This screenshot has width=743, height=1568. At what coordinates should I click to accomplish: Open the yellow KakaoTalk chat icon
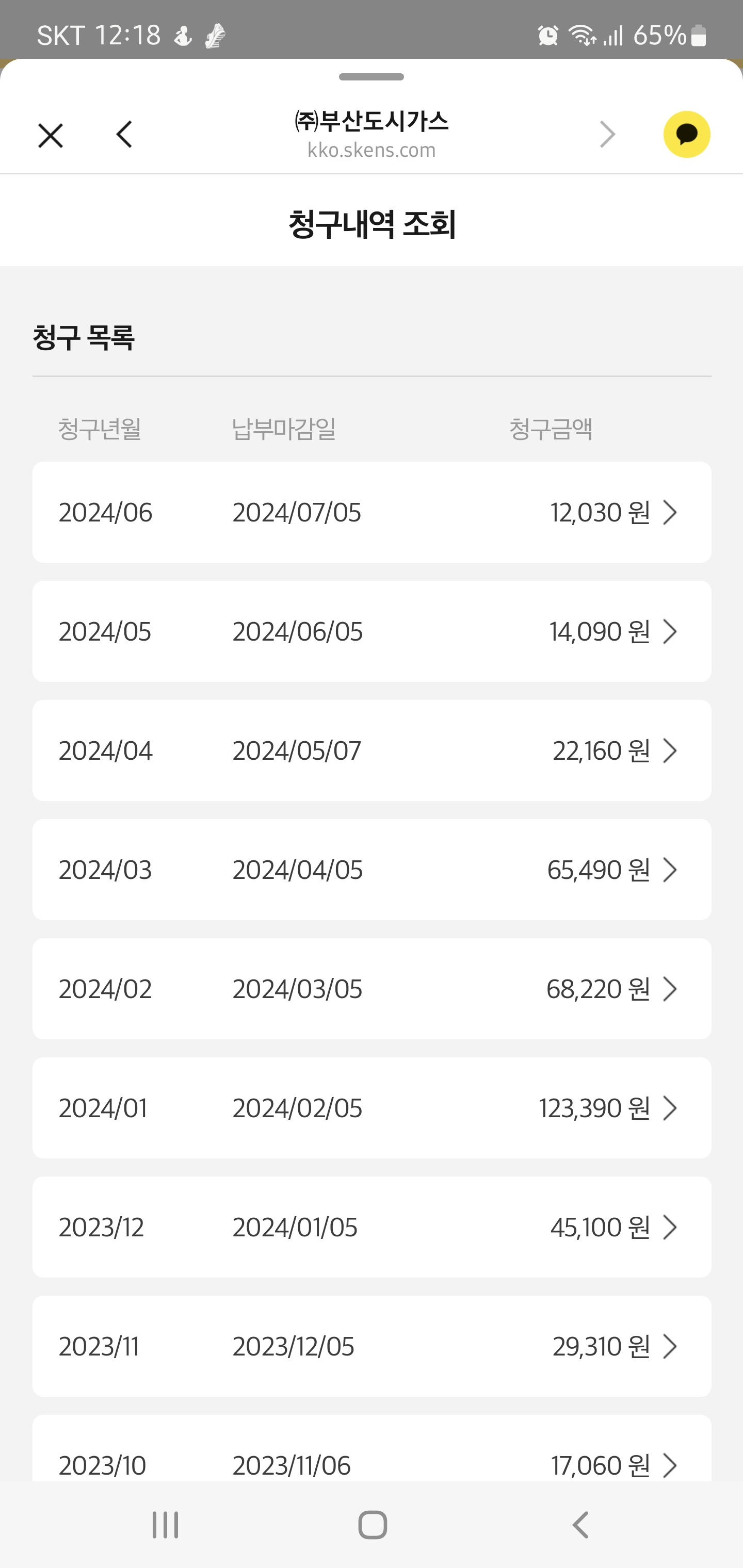686,135
